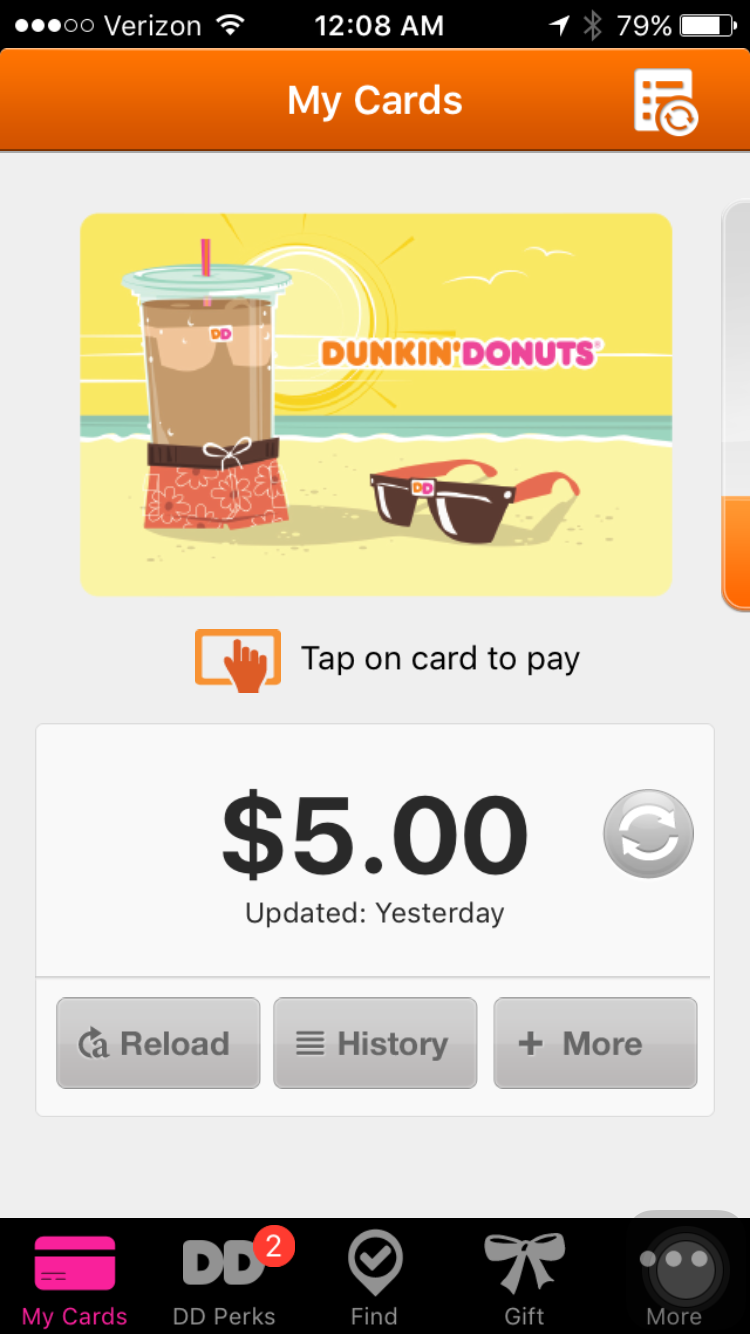Go to the Find tab

tap(374, 1279)
